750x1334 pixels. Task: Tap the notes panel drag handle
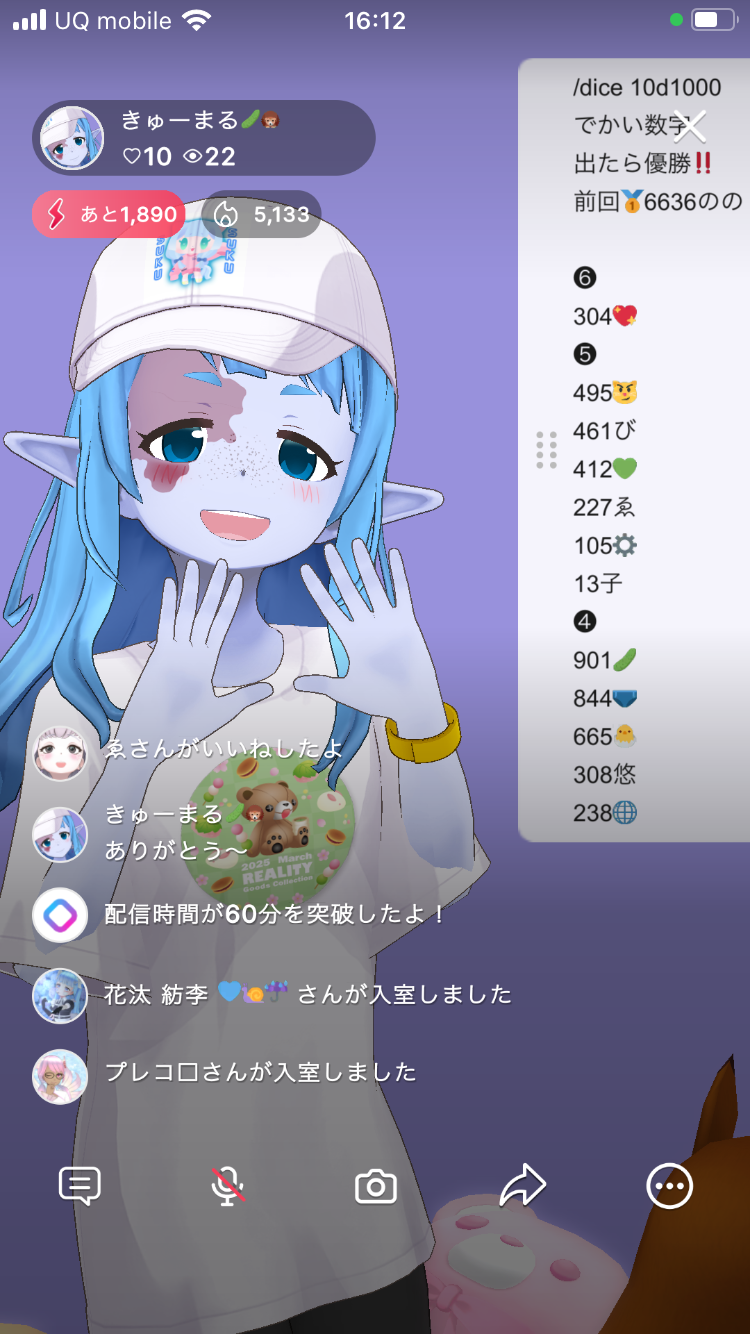(546, 450)
